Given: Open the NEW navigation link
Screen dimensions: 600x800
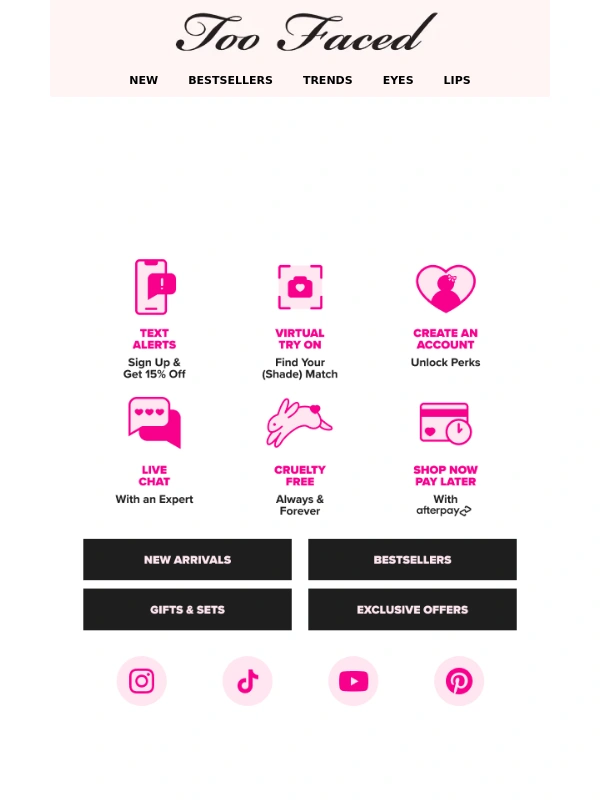Looking at the screenshot, I should 143,80.
